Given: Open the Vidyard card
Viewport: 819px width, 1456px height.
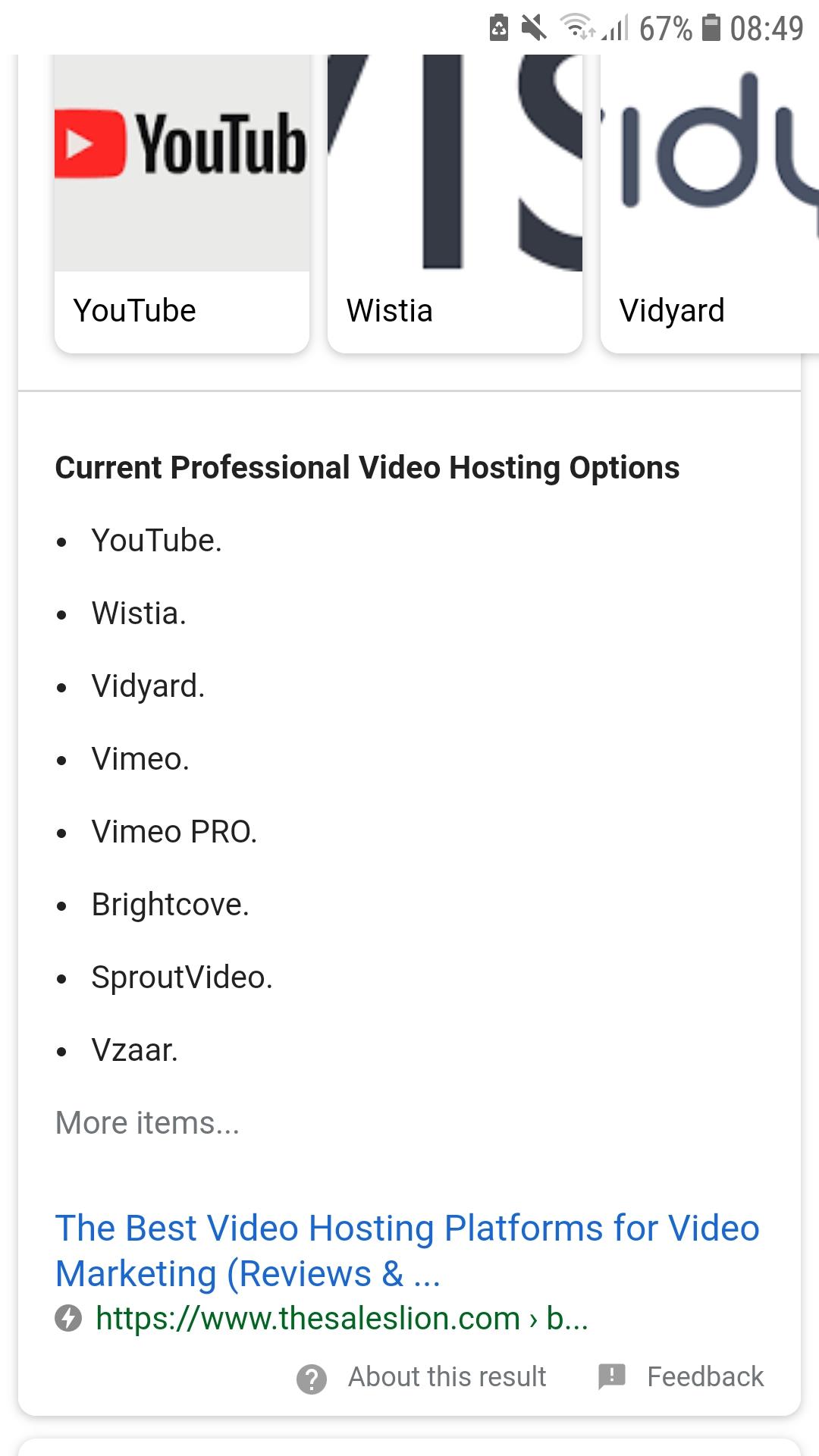Looking at the screenshot, I should [710, 203].
